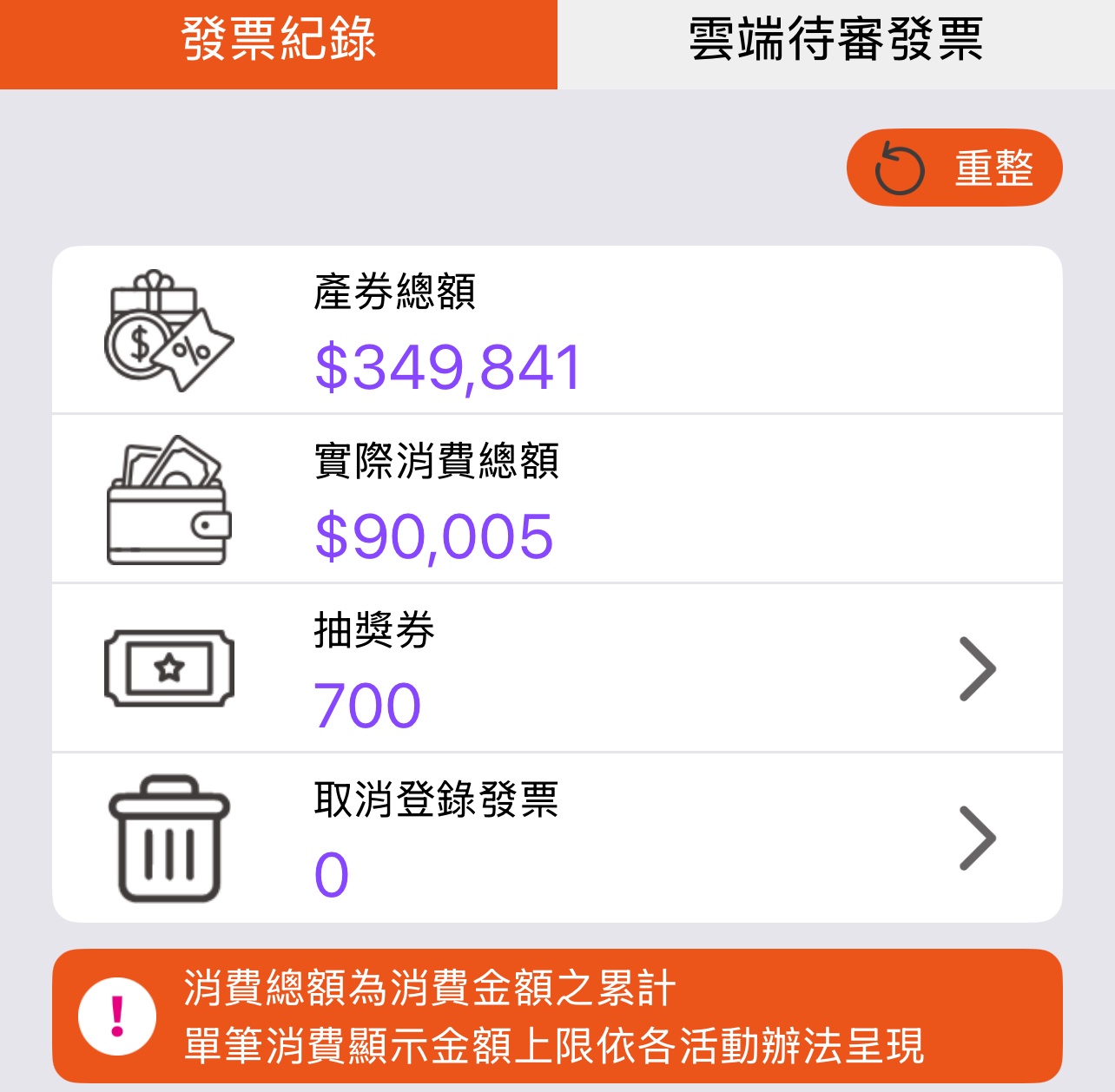Open the 抽獎券 row
This screenshot has height=1092, width=1115.
coord(557,668)
